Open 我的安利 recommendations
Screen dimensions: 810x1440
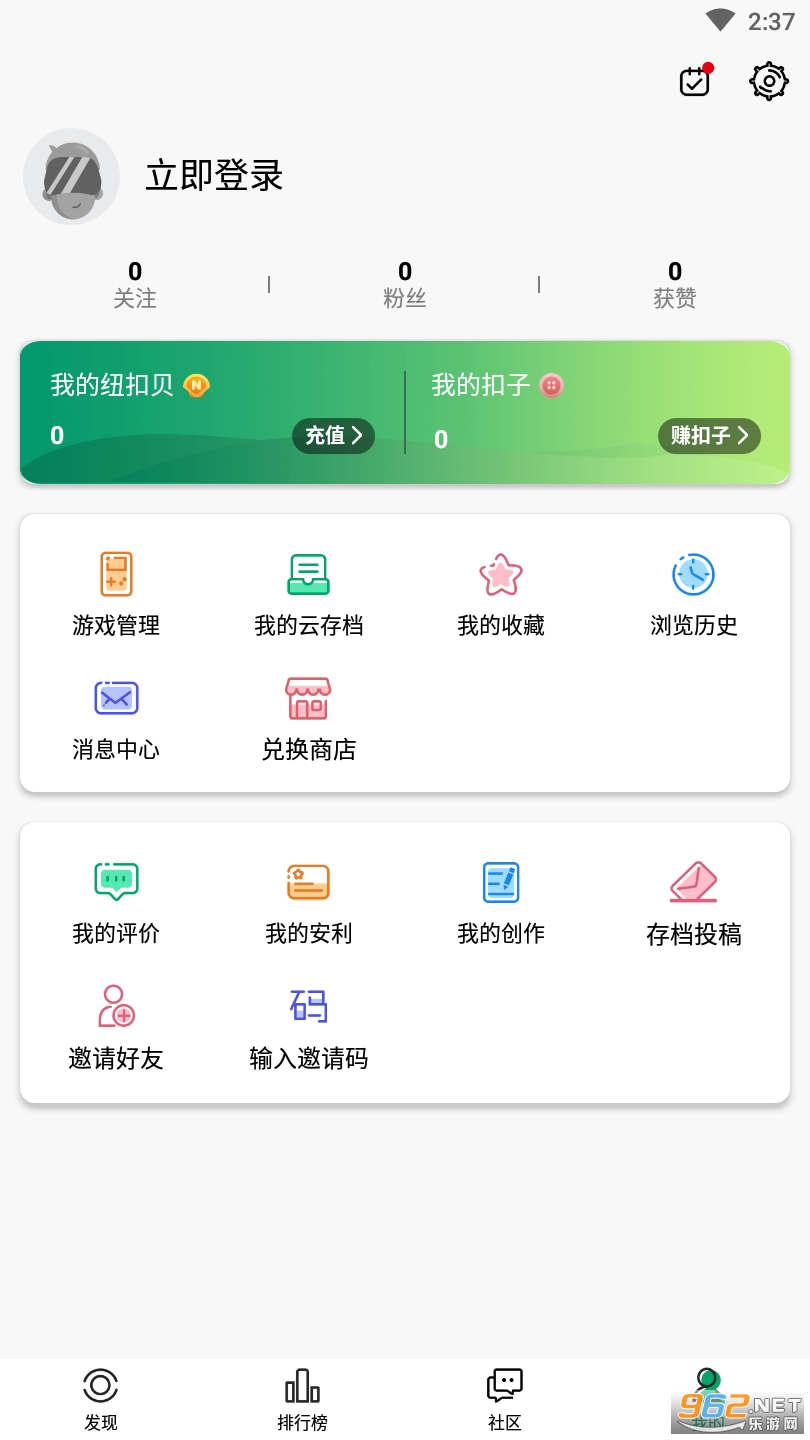click(x=308, y=903)
